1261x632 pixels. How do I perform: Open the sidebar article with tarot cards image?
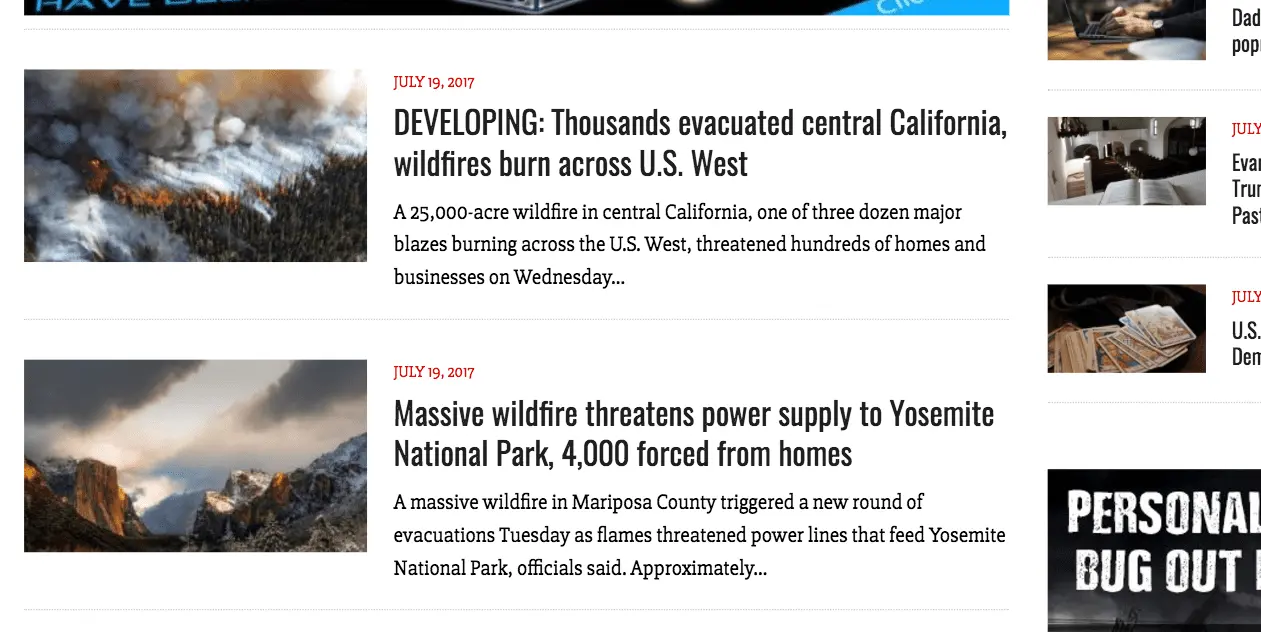pos(1126,328)
